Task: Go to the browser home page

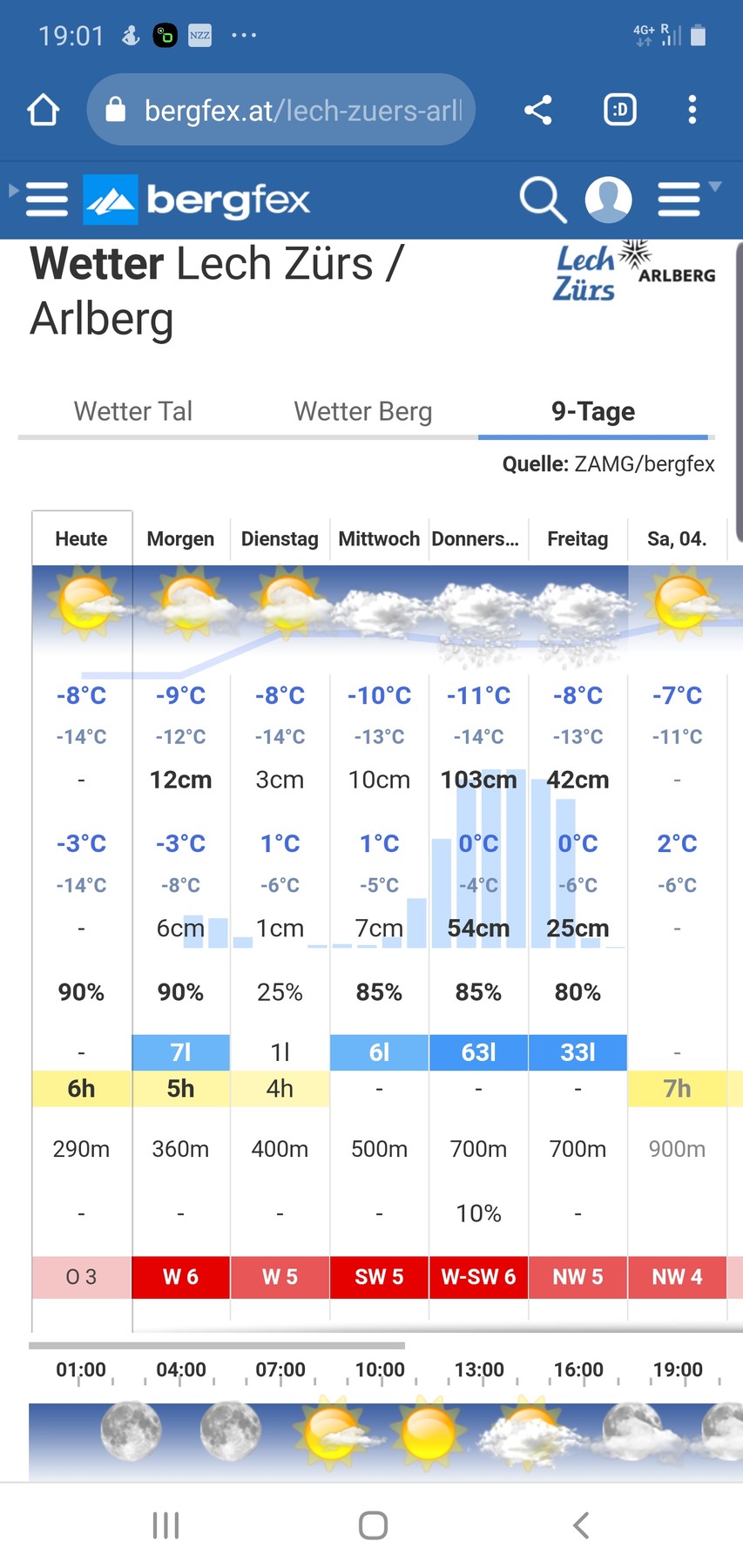Action: [44, 111]
